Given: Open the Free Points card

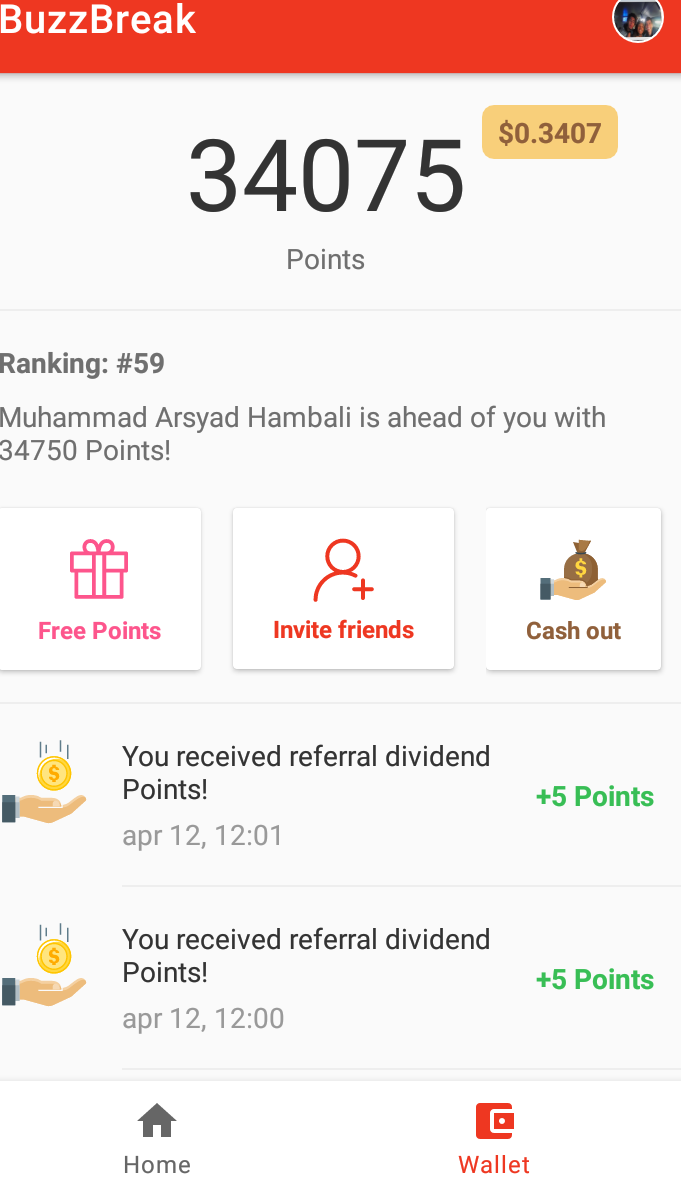Looking at the screenshot, I should pos(100,589).
